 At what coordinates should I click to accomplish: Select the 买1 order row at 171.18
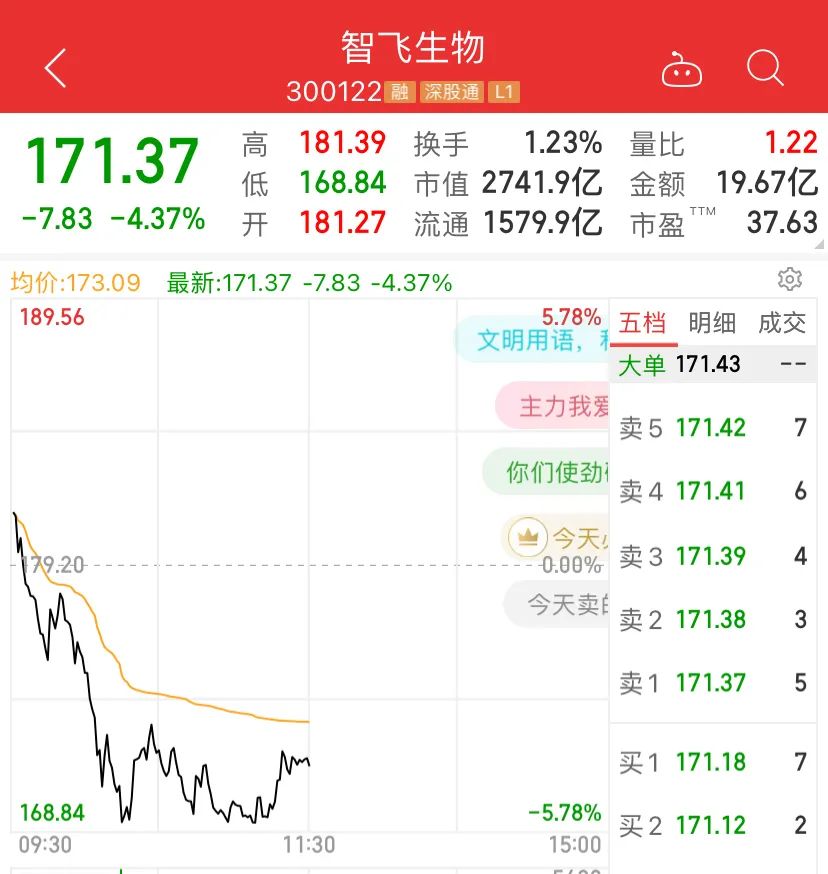[712, 763]
